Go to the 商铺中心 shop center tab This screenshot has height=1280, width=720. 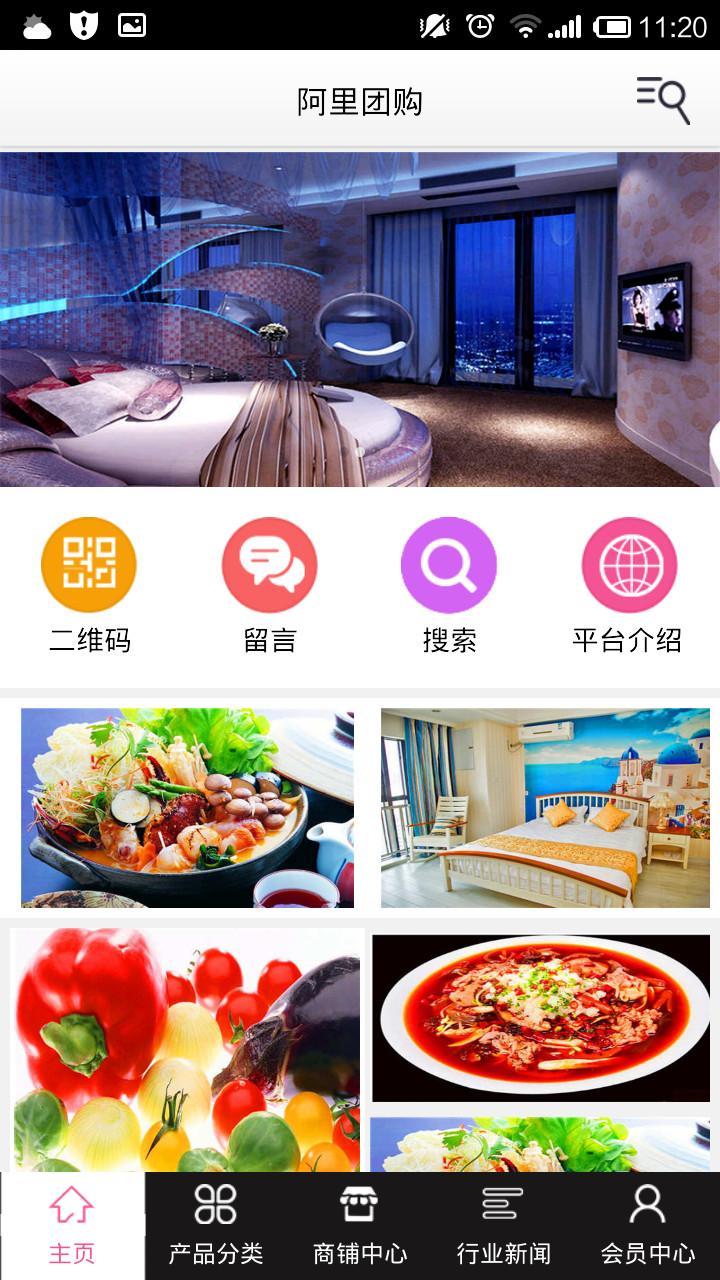[x=360, y=1226]
